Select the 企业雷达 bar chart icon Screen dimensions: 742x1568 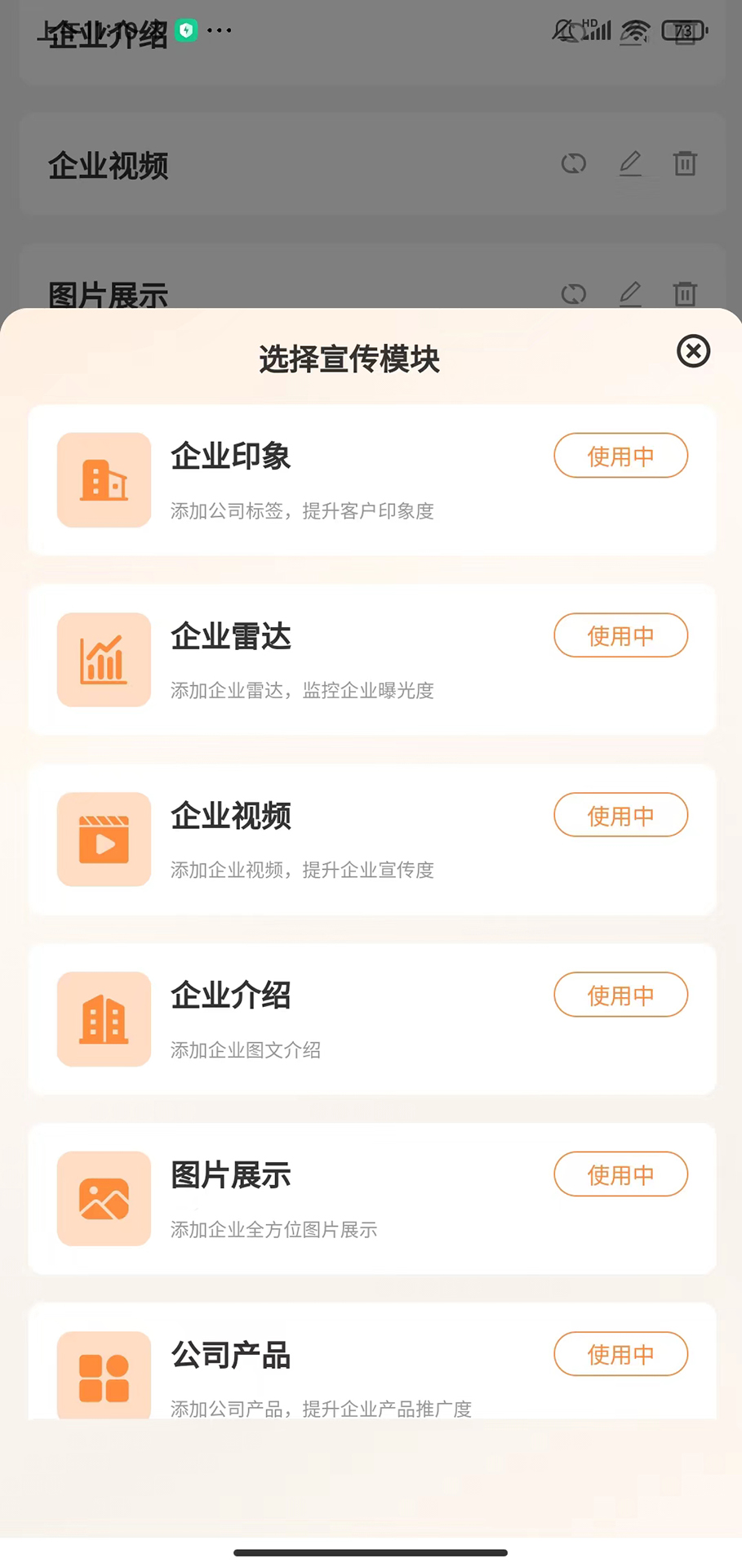pyautogui.click(x=103, y=659)
